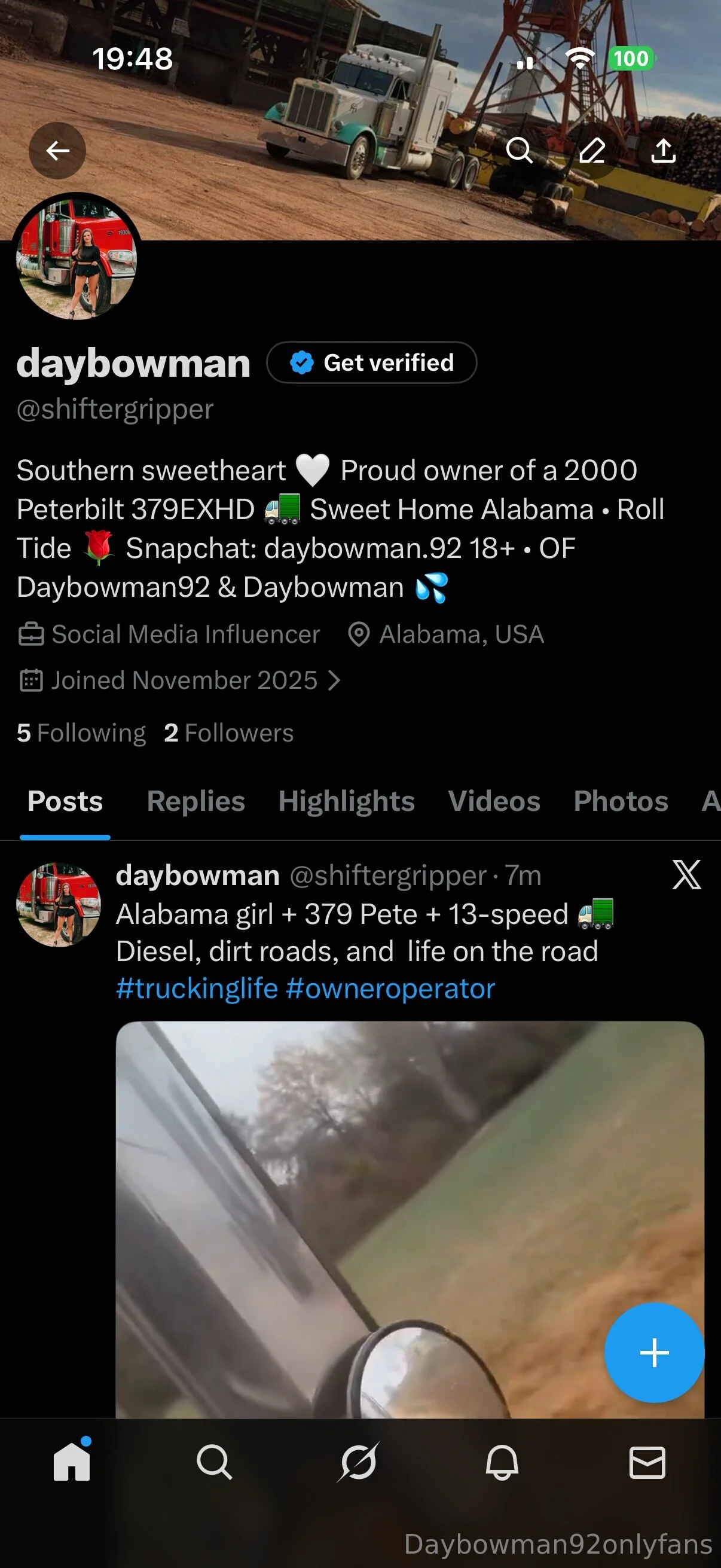
Task: Open the daybowman profile picture
Action: tap(77, 258)
